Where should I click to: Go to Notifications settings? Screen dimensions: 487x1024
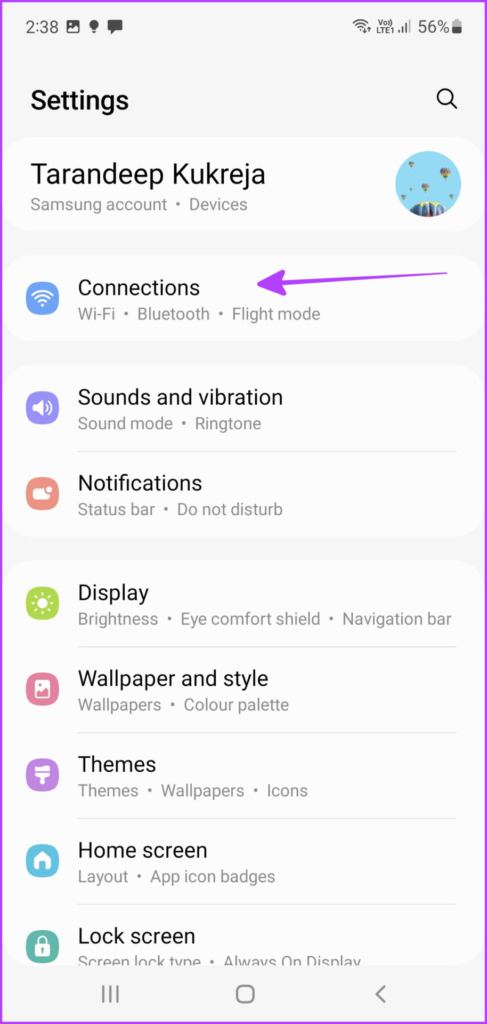(244, 494)
